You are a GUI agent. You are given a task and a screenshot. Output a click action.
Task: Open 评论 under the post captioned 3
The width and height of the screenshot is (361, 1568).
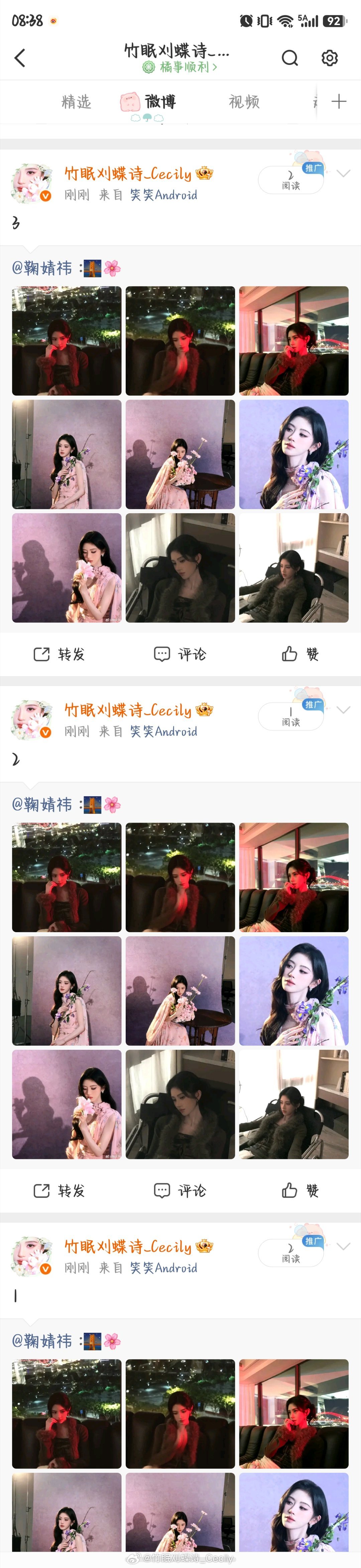point(179,654)
